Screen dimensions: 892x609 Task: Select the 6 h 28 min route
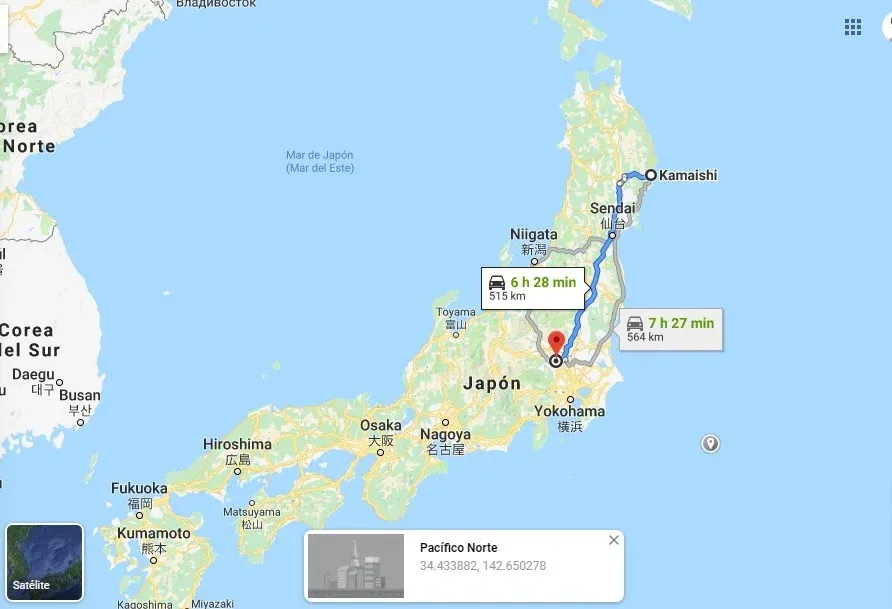pyautogui.click(x=531, y=288)
